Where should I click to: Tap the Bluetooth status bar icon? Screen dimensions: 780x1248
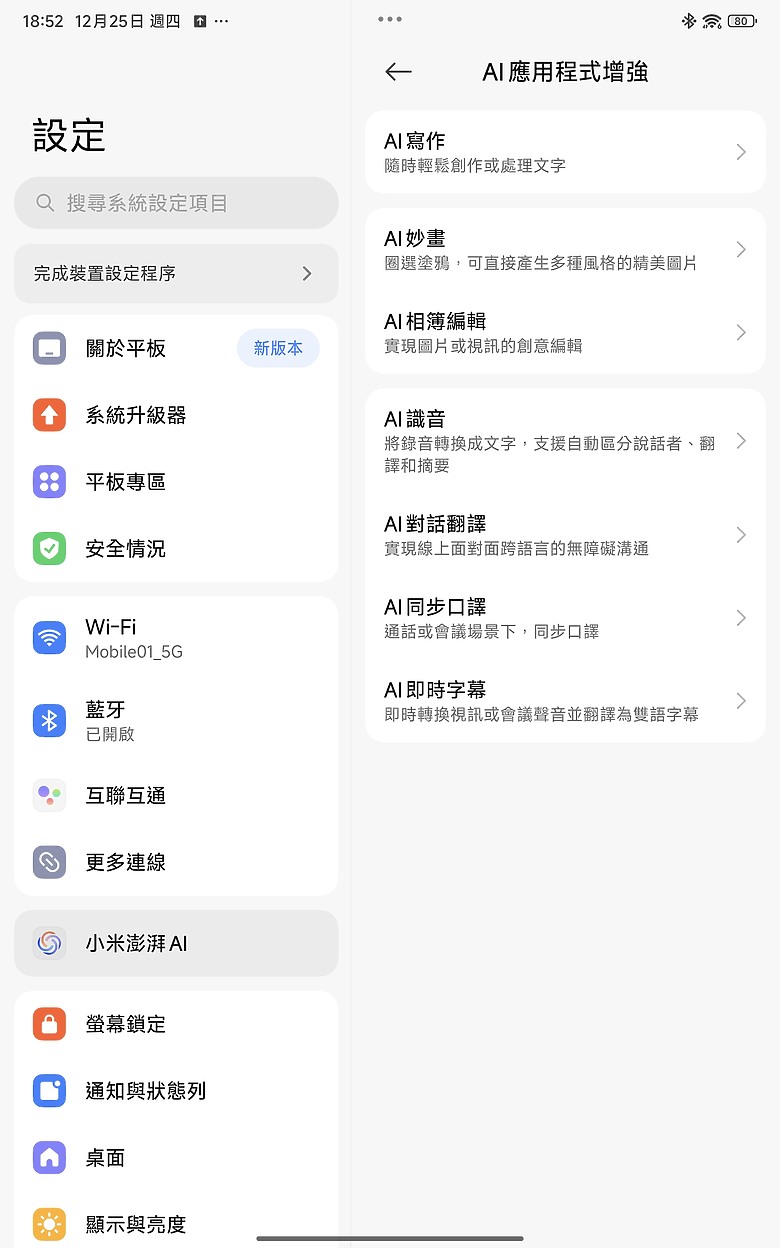point(687,19)
